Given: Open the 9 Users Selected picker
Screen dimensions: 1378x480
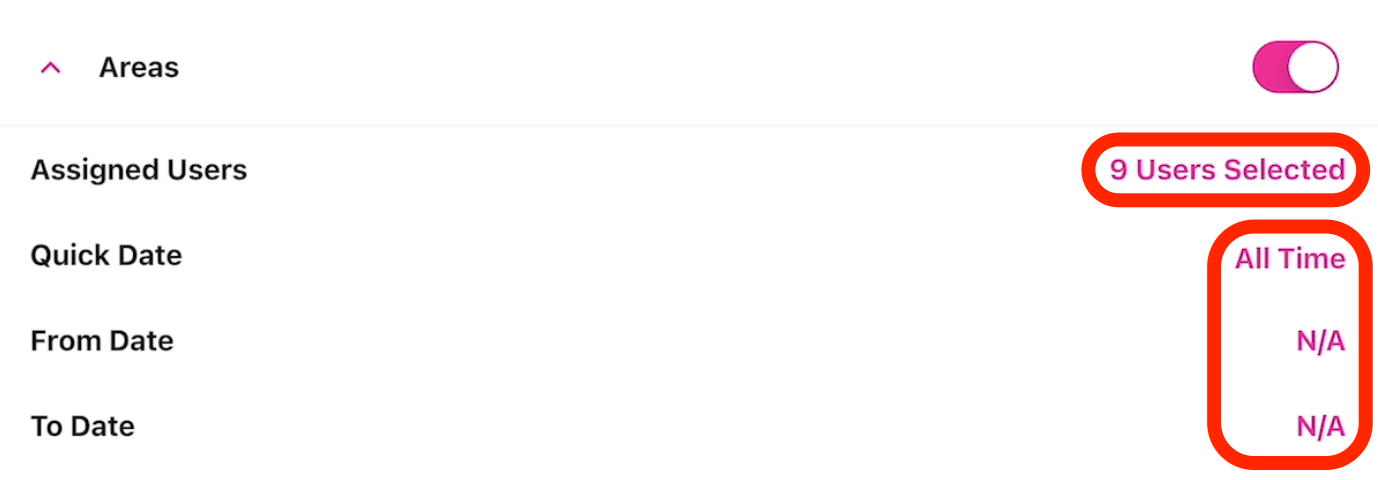Looking at the screenshot, I should [x=1226, y=170].
